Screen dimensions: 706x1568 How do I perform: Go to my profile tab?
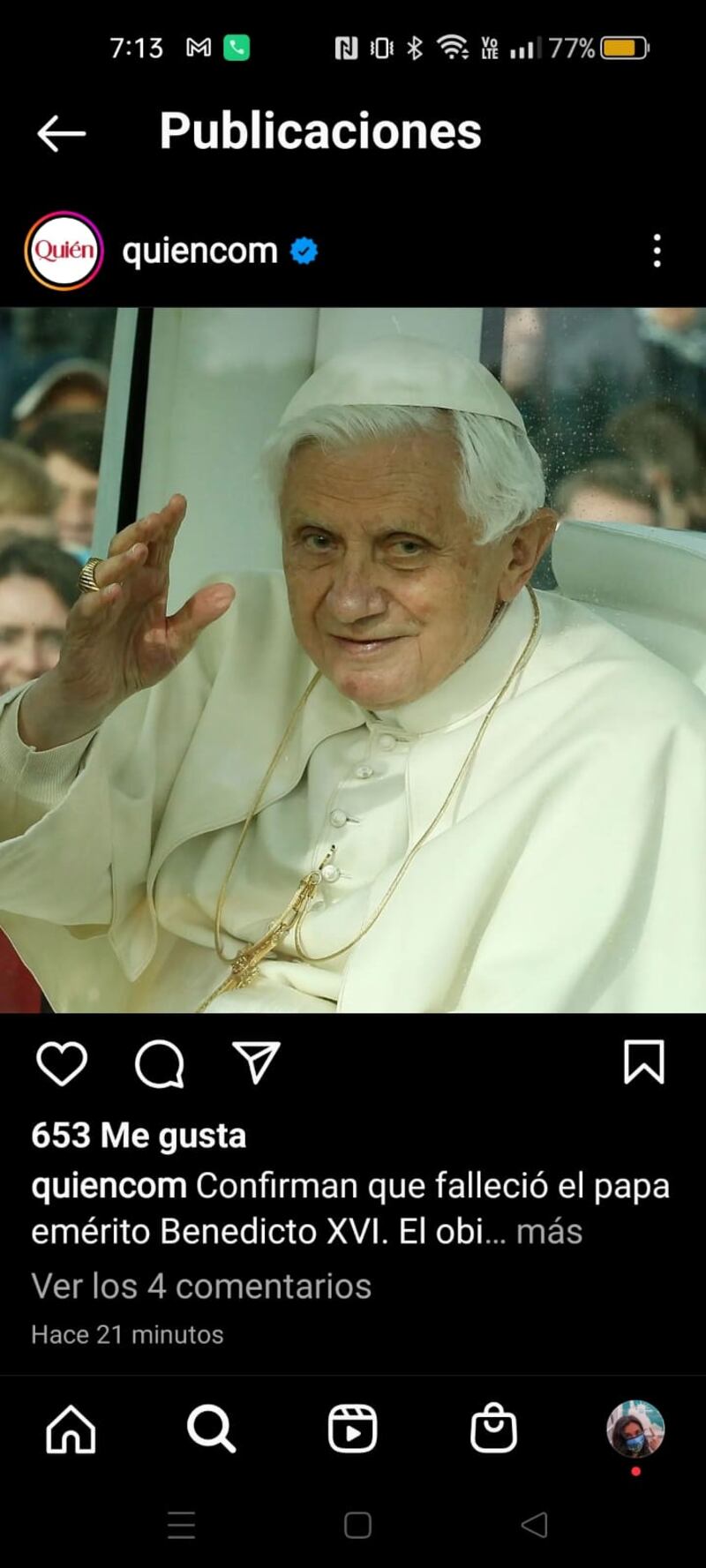coord(635,1429)
